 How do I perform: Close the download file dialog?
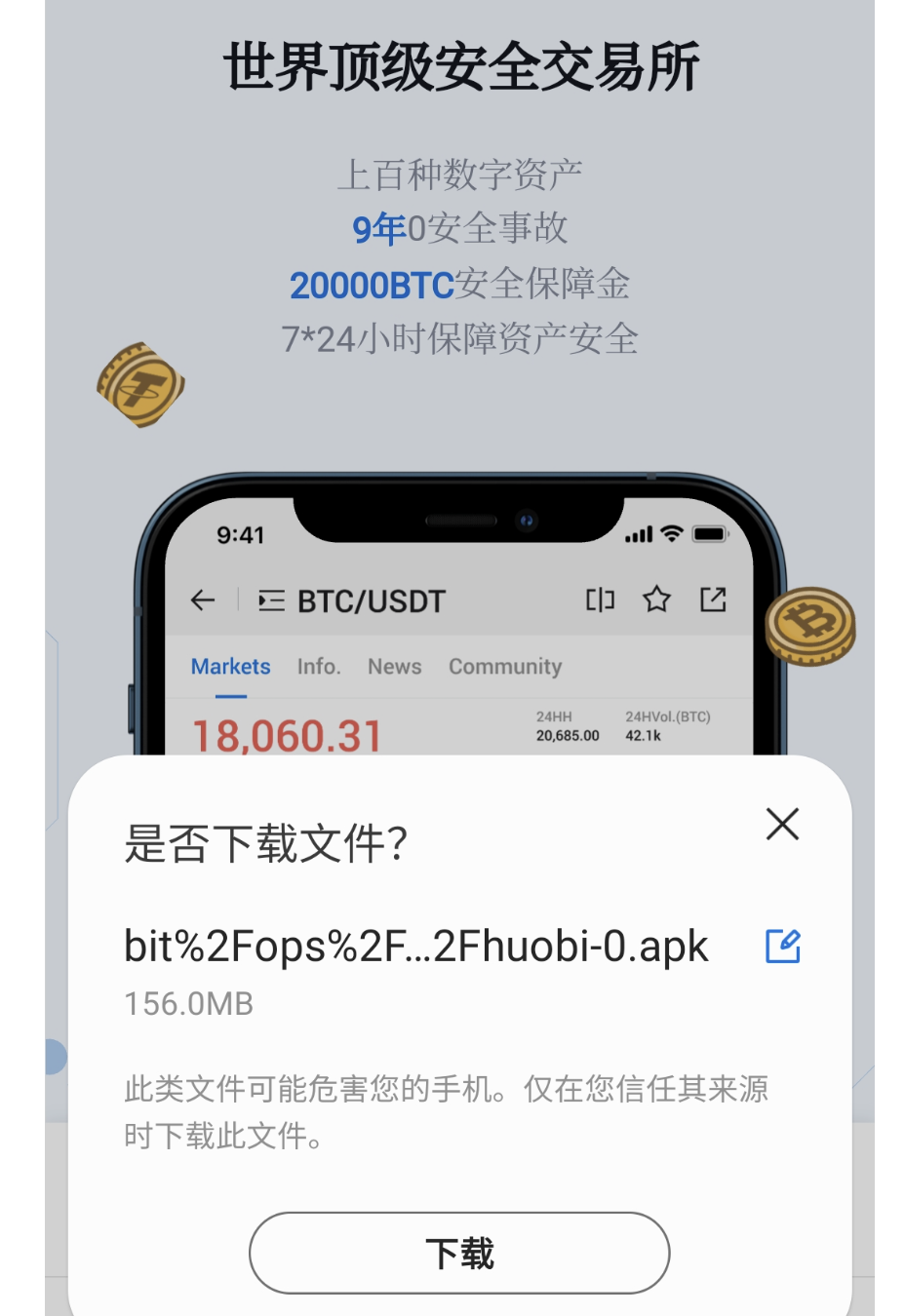(782, 825)
